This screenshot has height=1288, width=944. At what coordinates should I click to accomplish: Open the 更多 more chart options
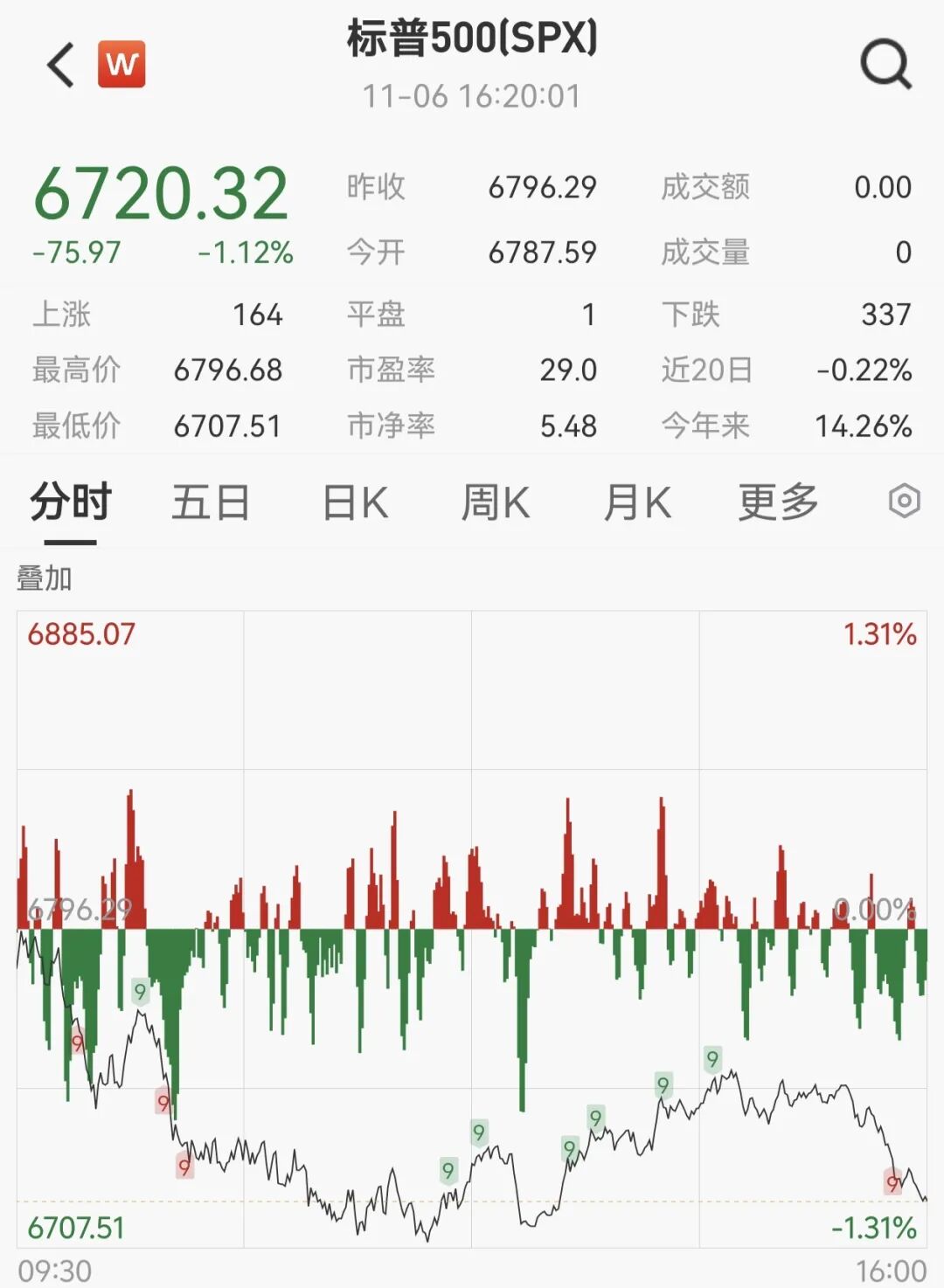point(778,502)
